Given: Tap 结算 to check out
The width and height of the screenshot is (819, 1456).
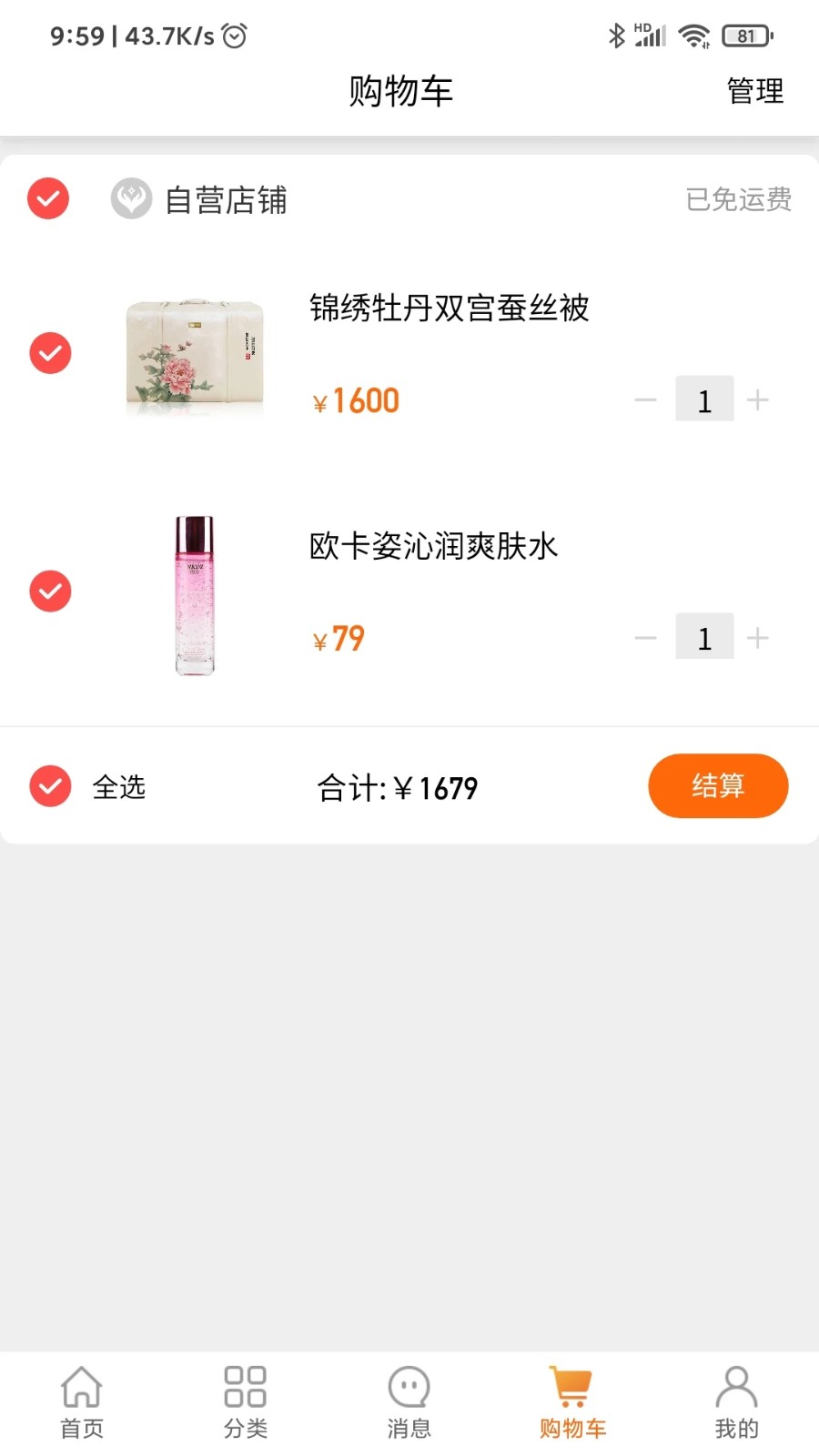Looking at the screenshot, I should click(718, 785).
